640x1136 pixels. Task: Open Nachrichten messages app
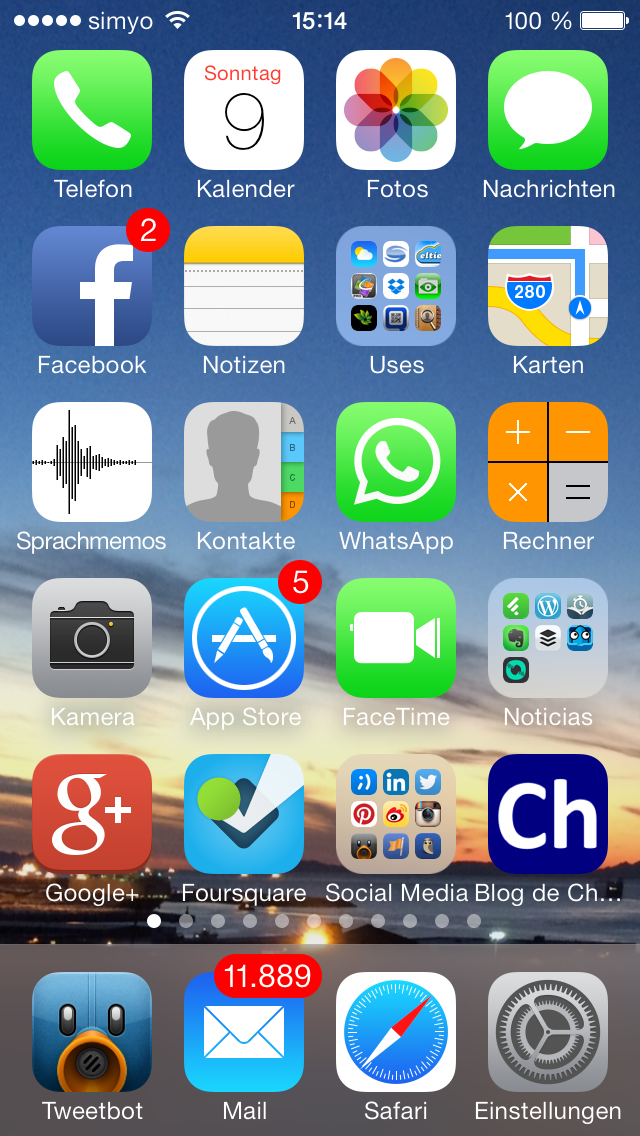[548, 110]
